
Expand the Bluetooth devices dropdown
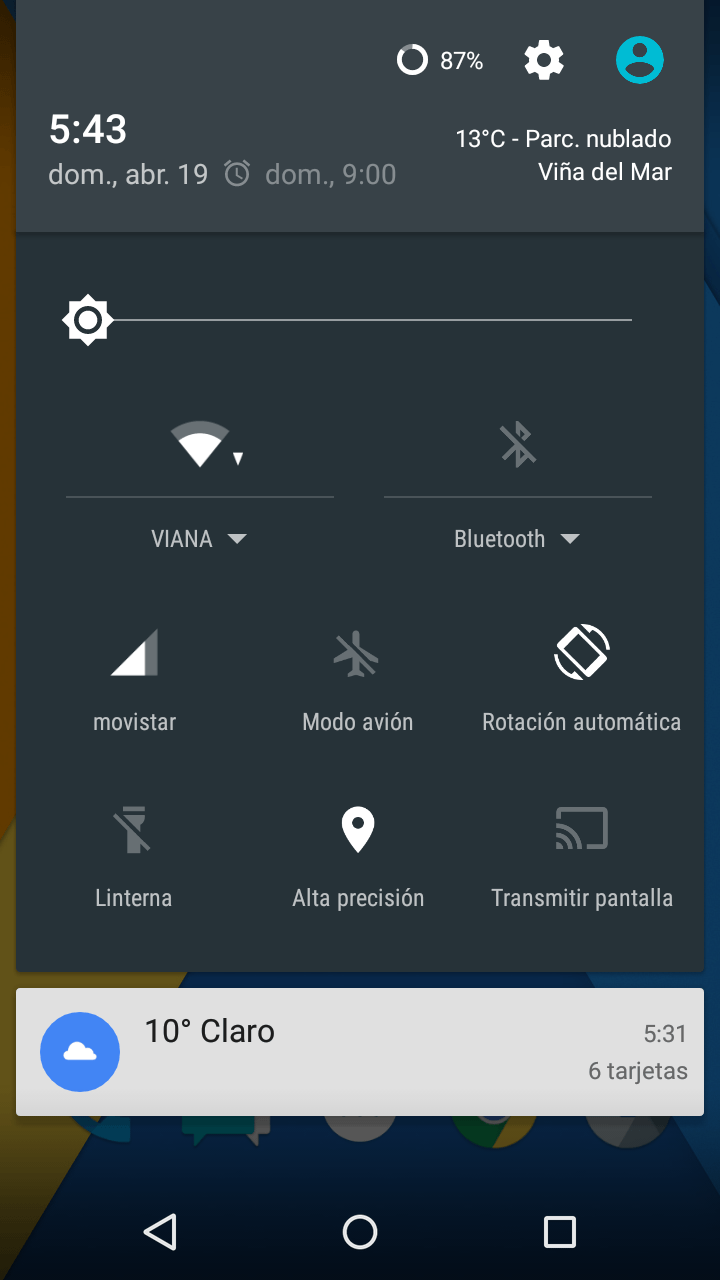coord(517,539)
